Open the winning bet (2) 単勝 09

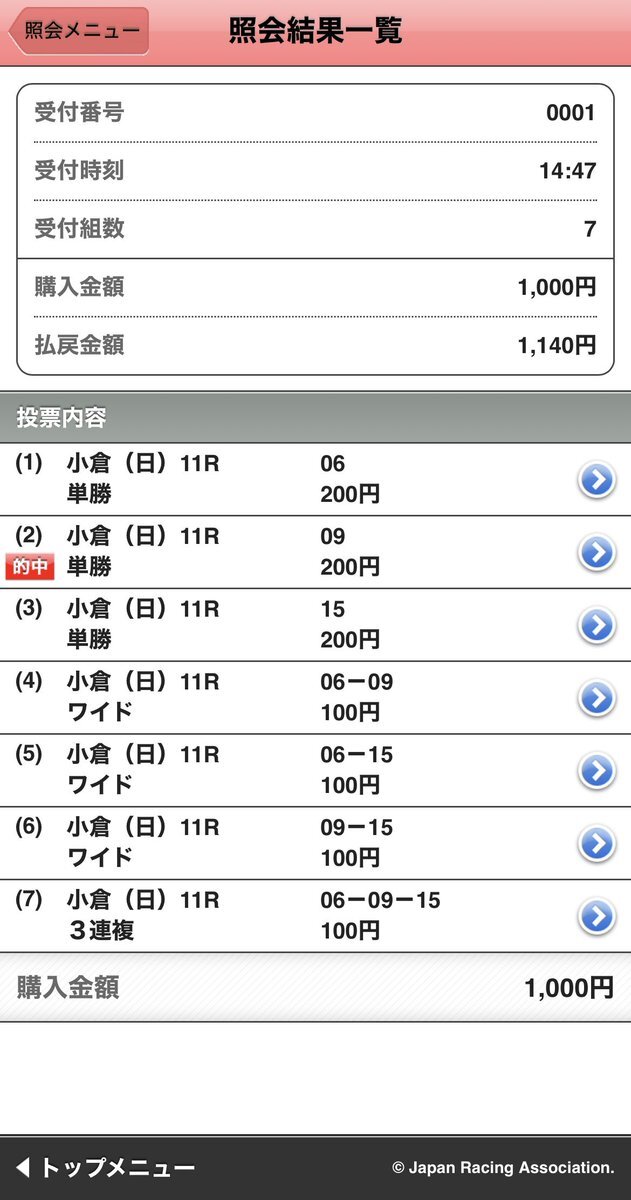coord(315,553)
